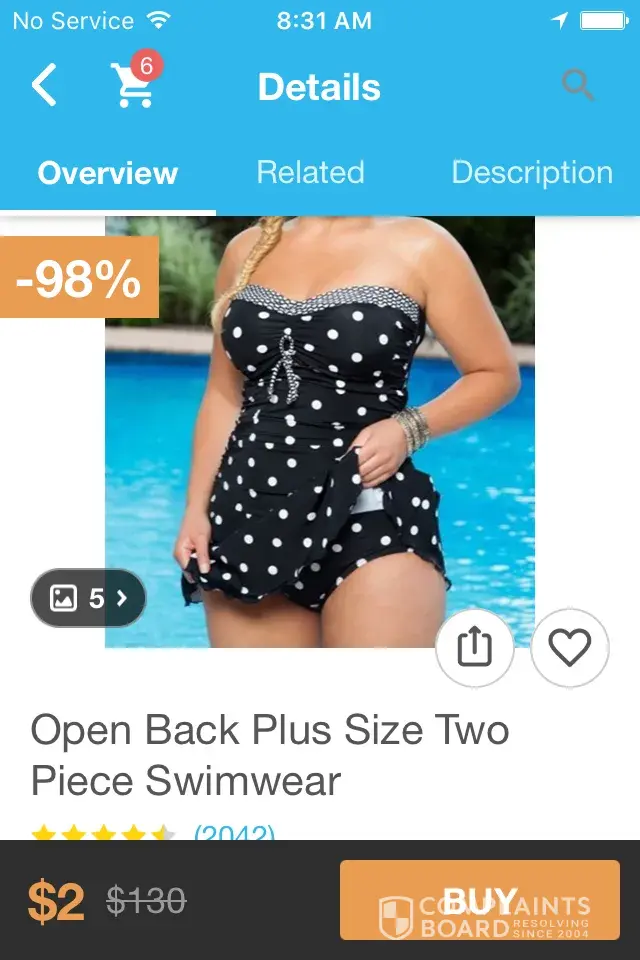Switch to the Overview tab

[x=108, y=173]
